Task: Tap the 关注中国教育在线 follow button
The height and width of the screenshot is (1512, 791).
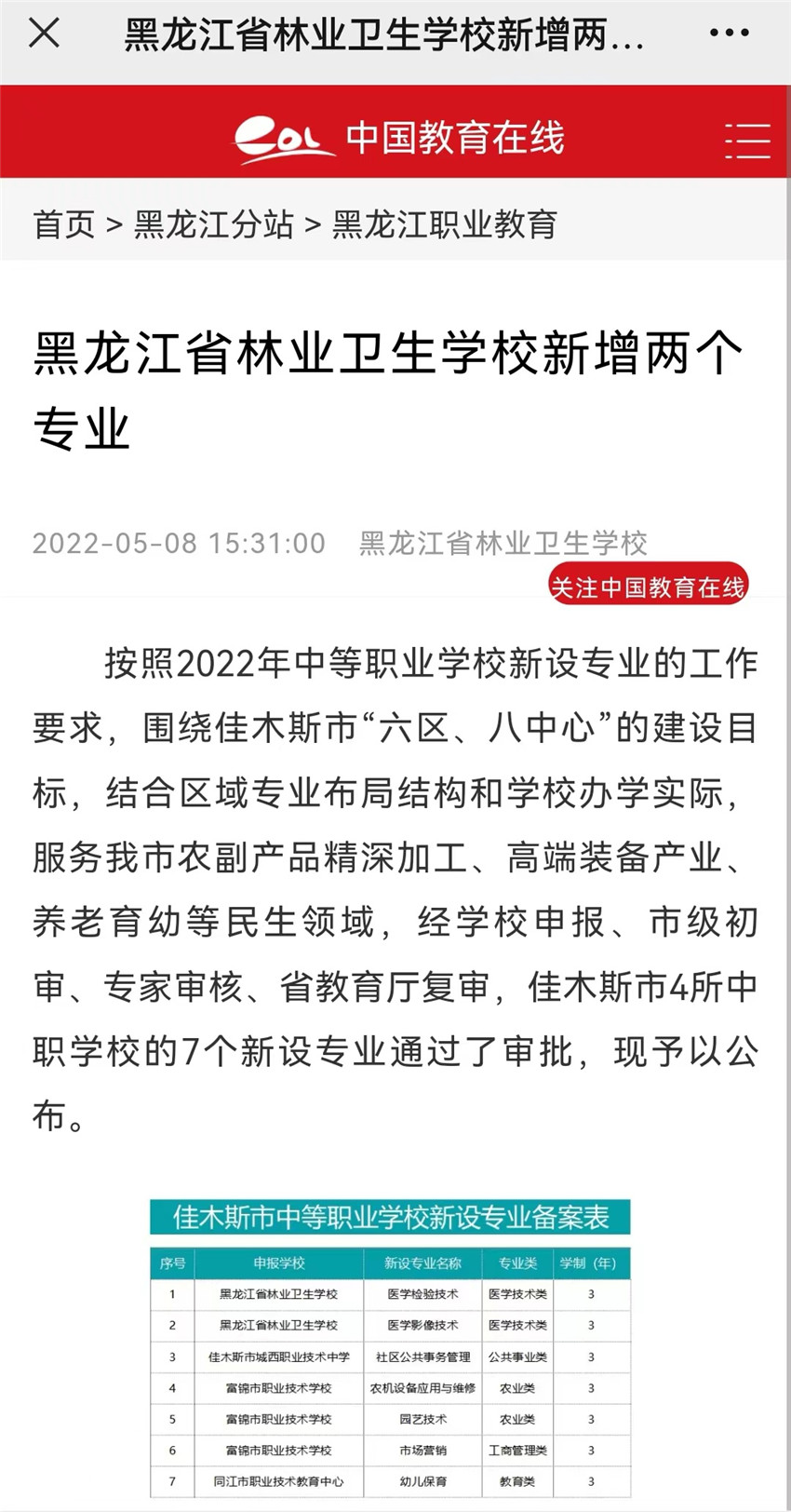Action: click(648, 586)
